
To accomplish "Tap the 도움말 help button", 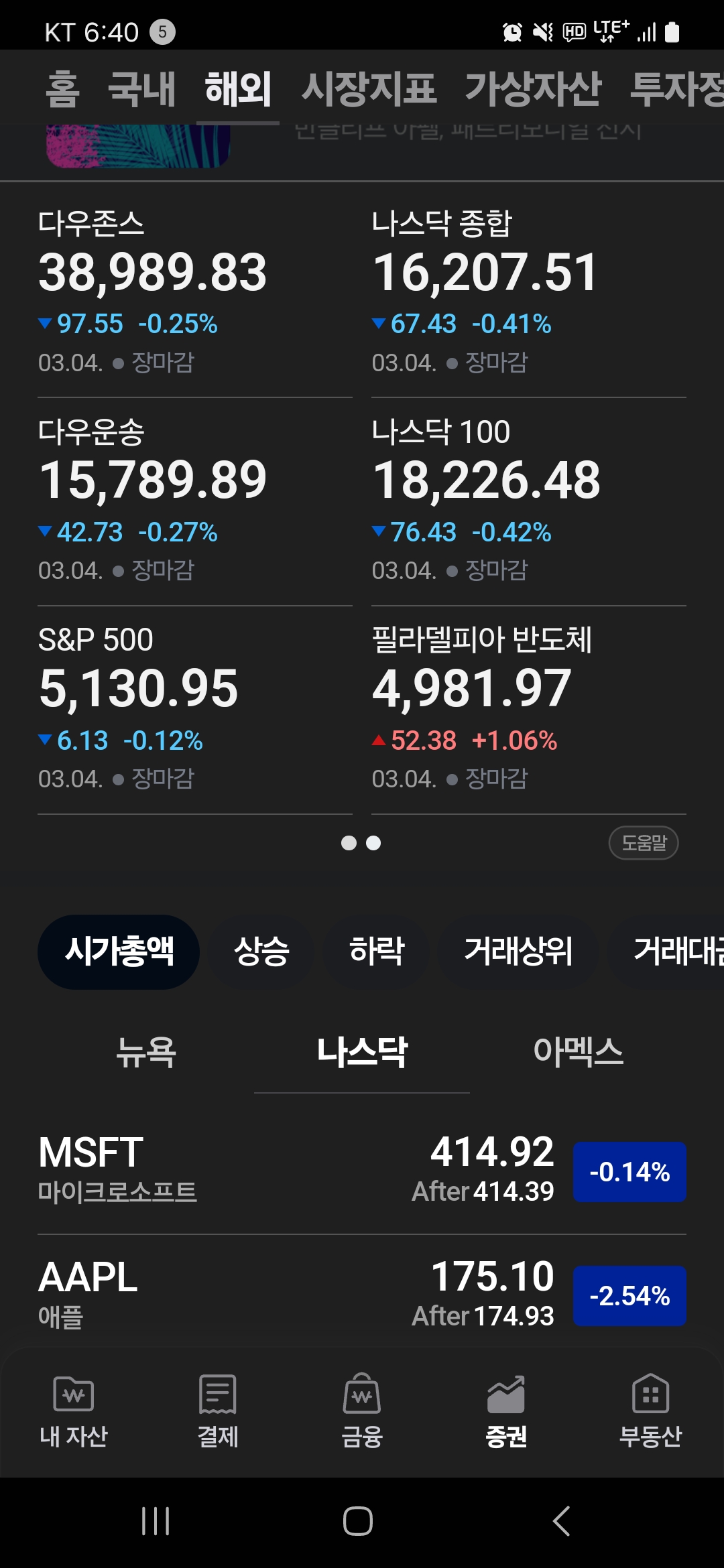I will 643,842.
